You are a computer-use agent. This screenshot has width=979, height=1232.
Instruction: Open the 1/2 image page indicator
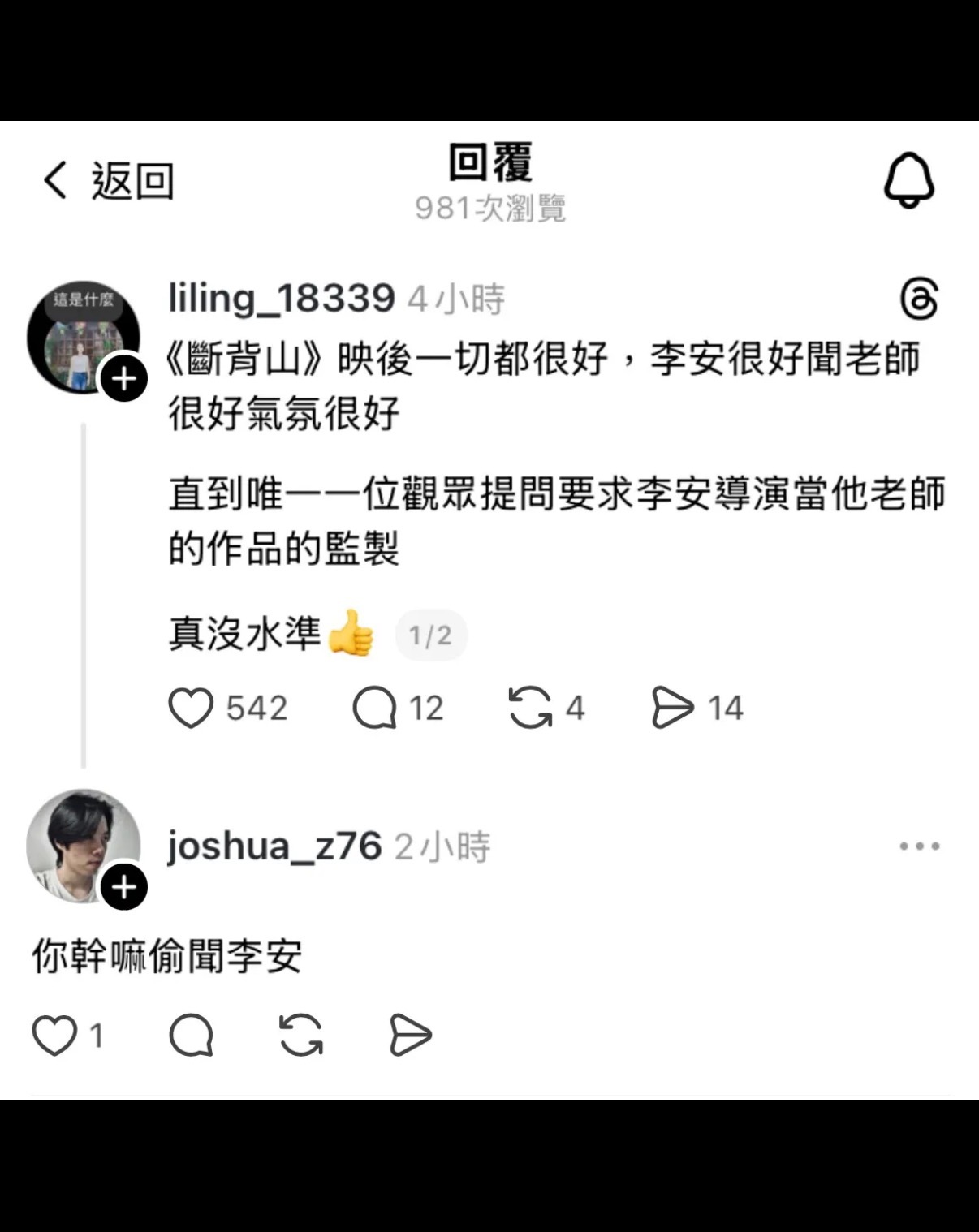pyautogui.click(x=431, y=636)
